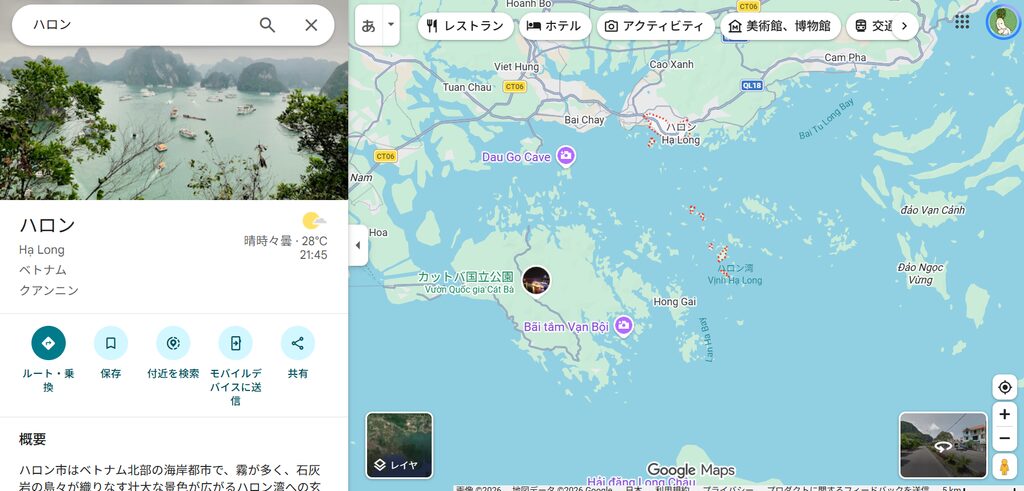Select the ホテル filter chip
Image resolution: width=1024 pixels, height=491 pixels.
555,26
